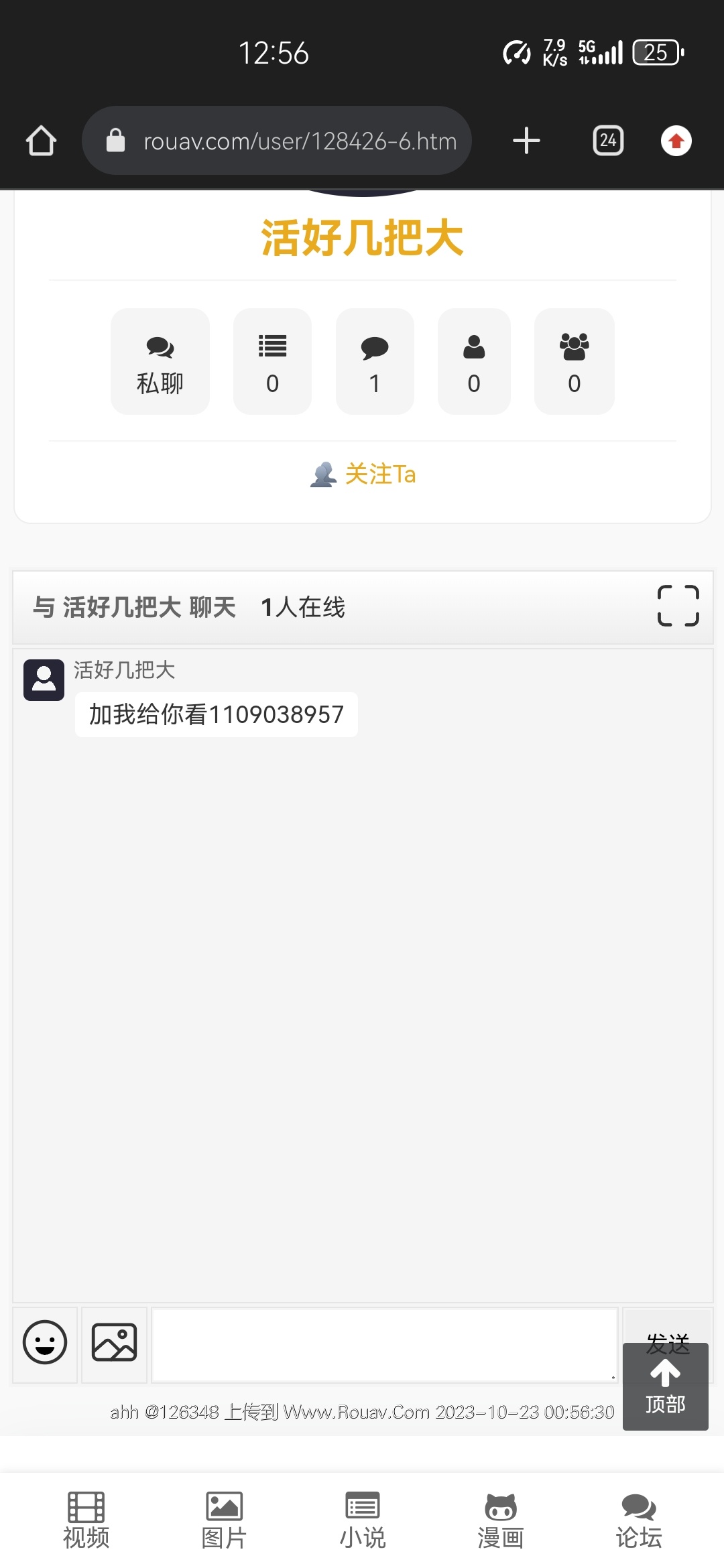This screenshot has width=724, height=1568.
Task: View the 24 open tabs
Action: pyautogui.click(x=608, y=141)
